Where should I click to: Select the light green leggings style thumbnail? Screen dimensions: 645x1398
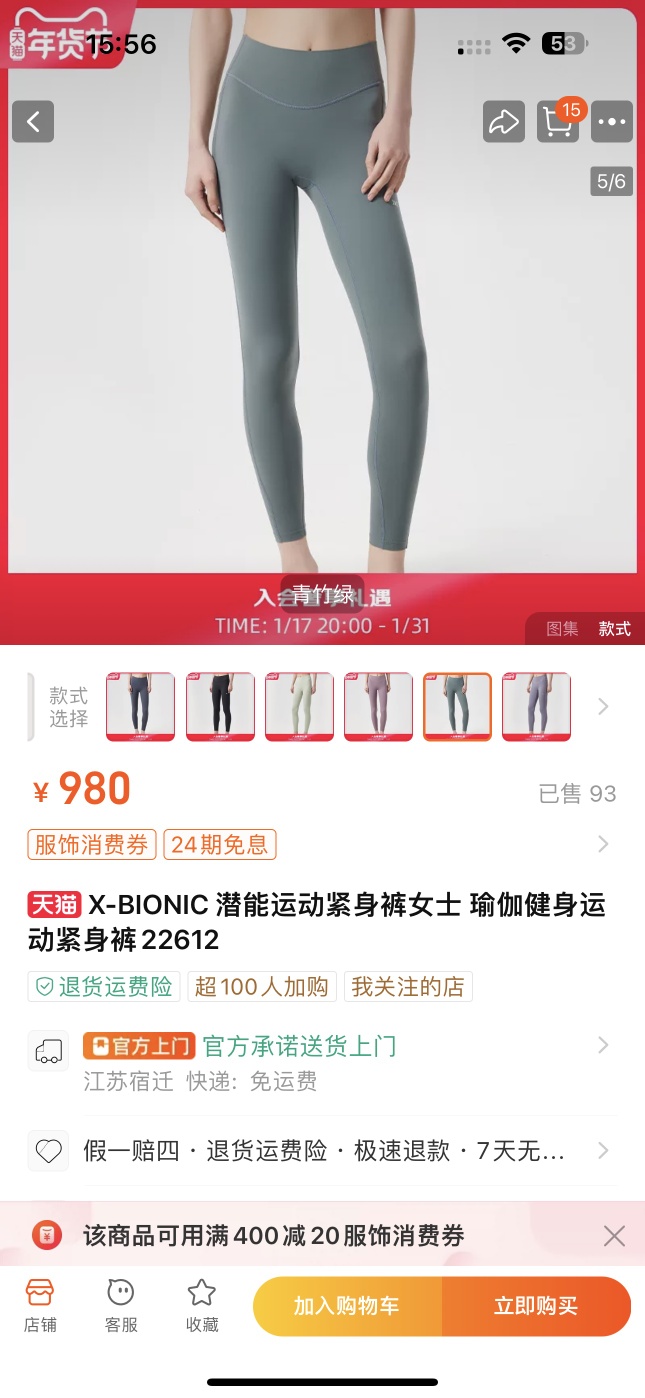point(299,706)
